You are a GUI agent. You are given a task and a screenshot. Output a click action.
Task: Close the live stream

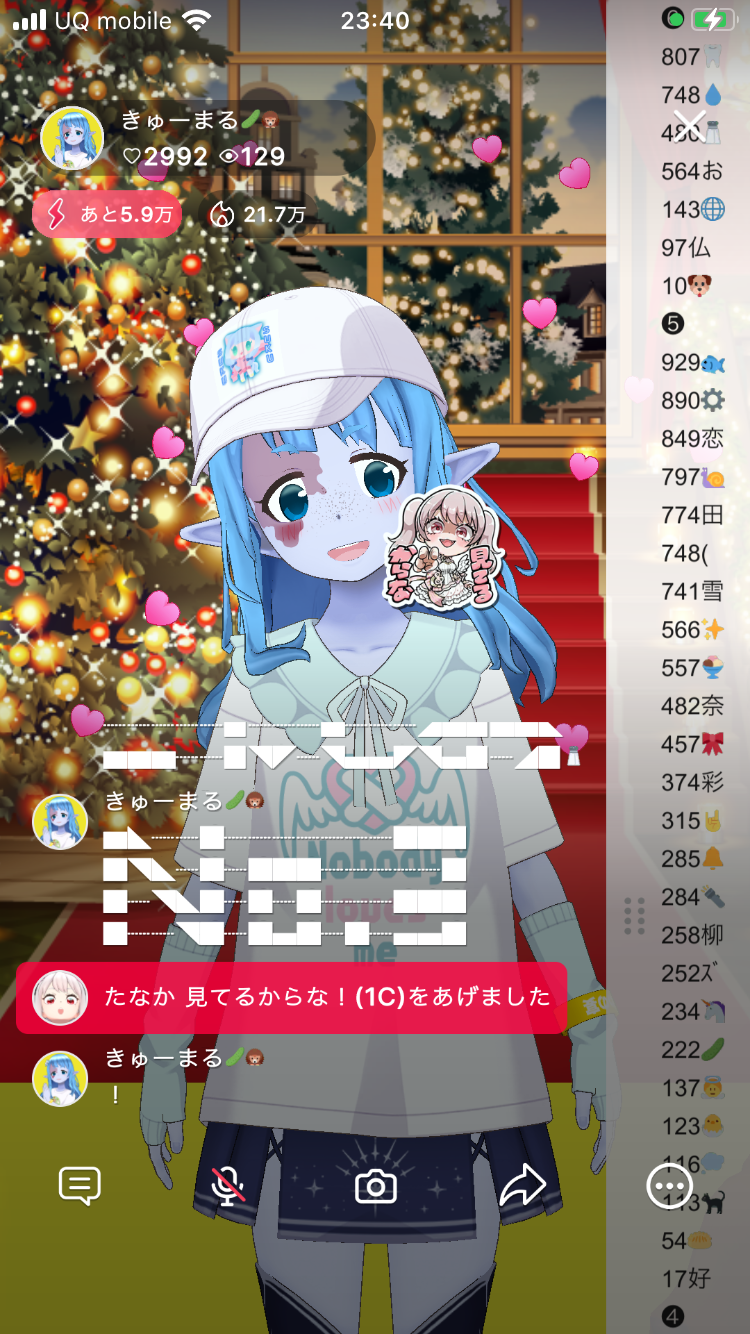click(x=690, y=127)
